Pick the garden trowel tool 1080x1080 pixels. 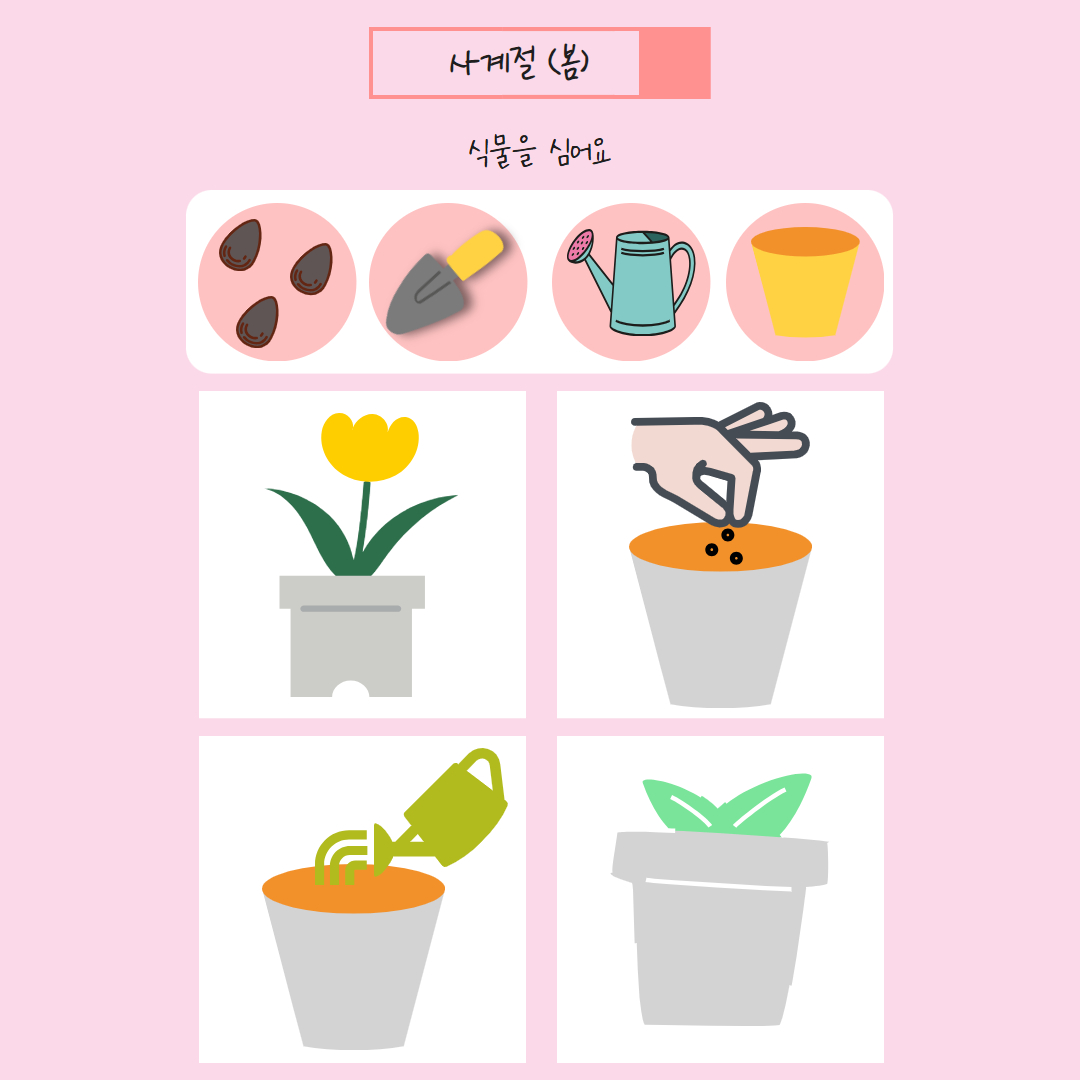(x=448, y=282)
